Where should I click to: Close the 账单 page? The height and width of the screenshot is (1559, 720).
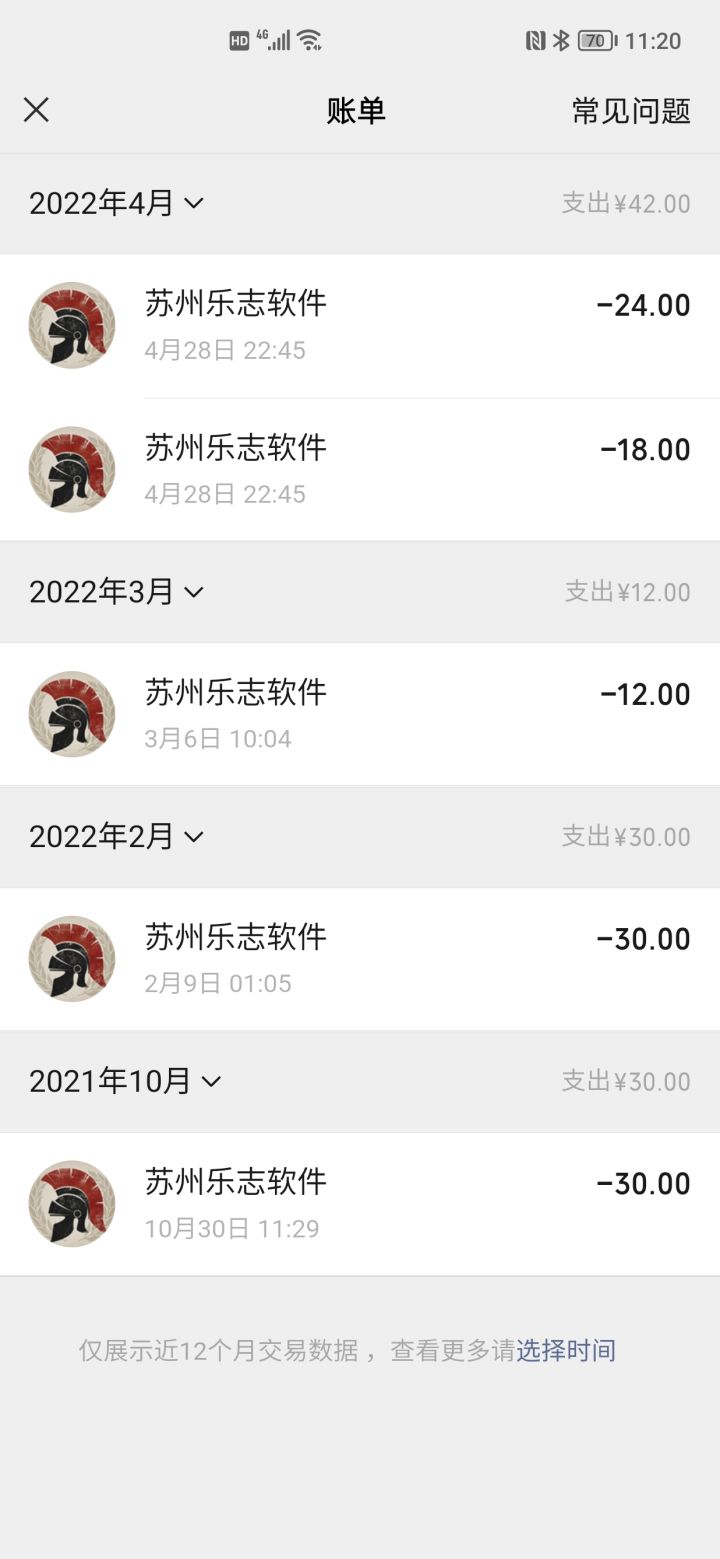36,110
